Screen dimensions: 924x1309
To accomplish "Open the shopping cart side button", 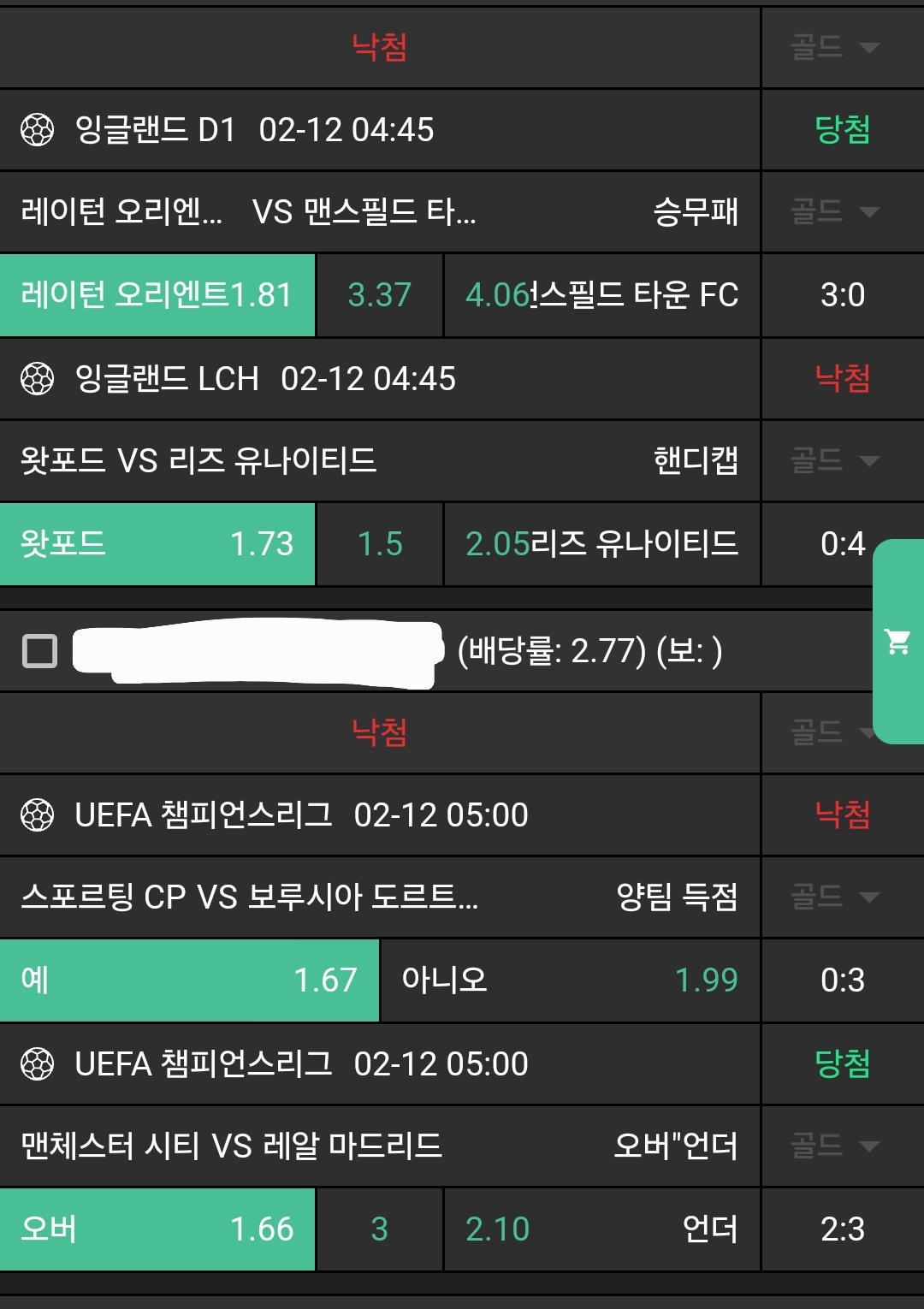I will click(897, 642).
